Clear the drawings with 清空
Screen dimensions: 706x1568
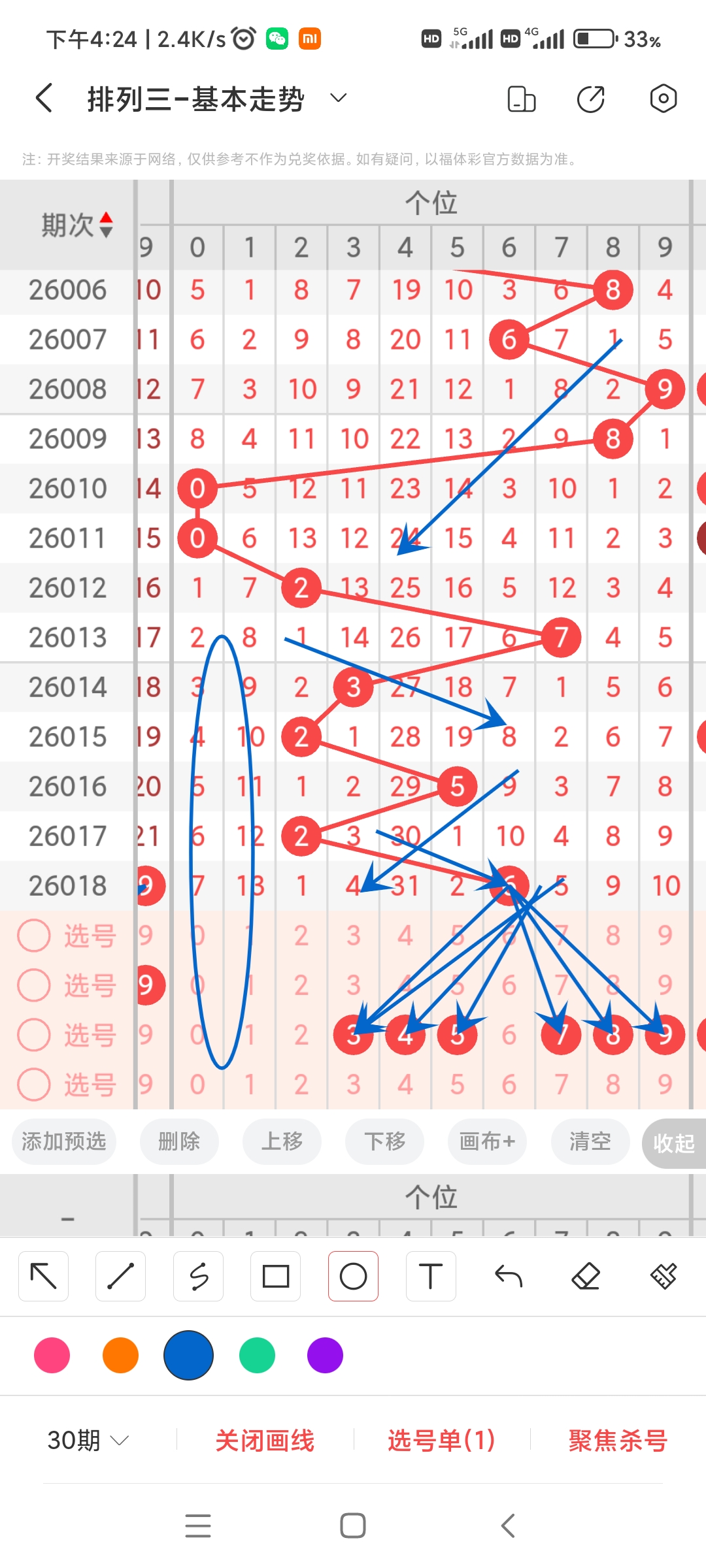[590, 1141]
